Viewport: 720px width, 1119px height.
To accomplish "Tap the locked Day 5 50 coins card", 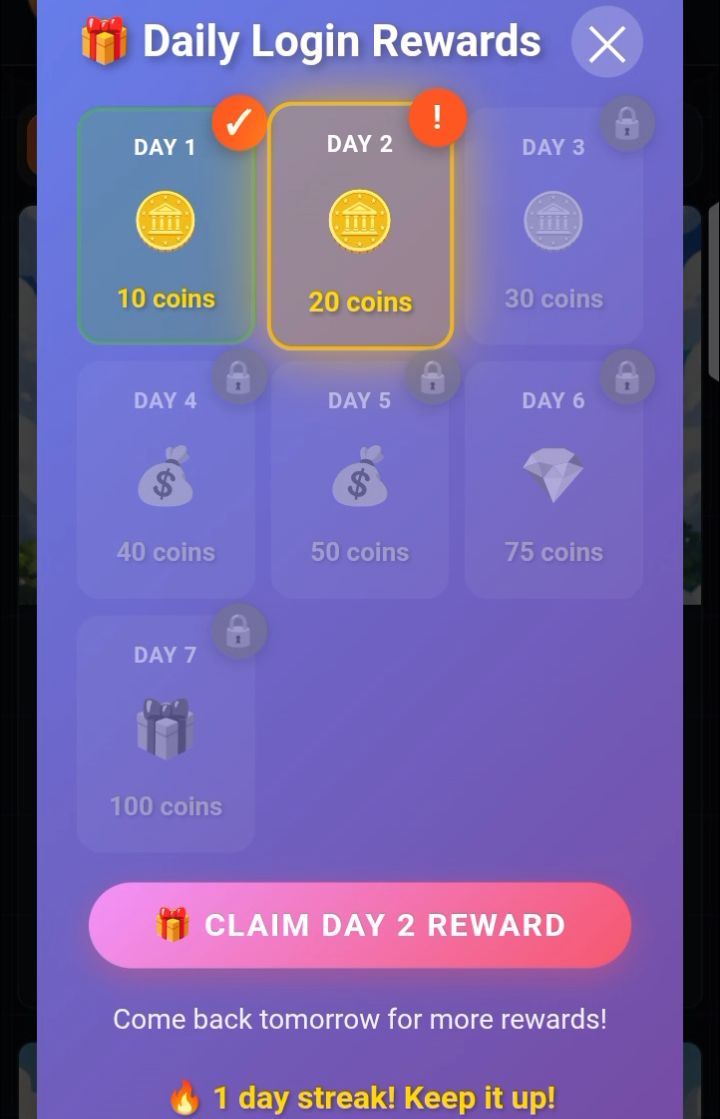I will tap(360, 480).
